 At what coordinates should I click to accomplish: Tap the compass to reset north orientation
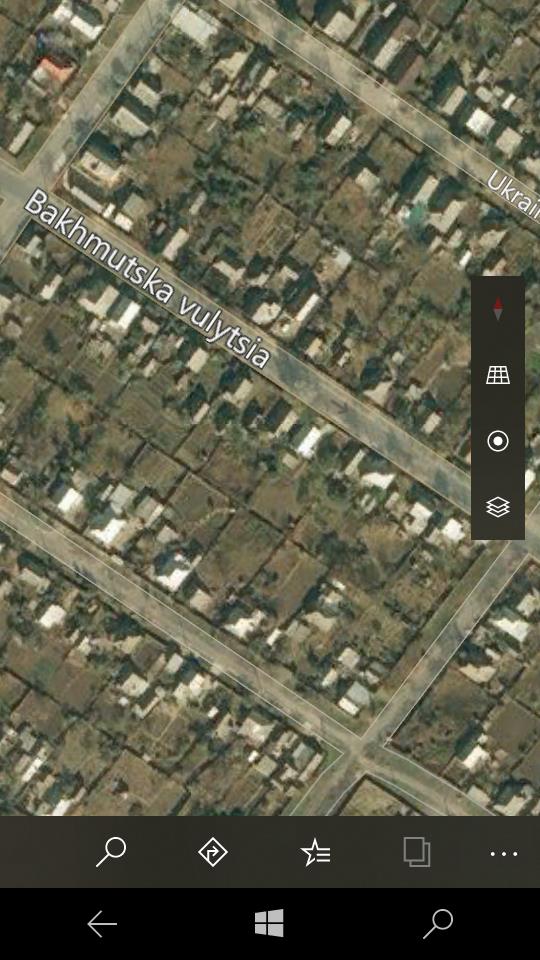coord(498,309)
